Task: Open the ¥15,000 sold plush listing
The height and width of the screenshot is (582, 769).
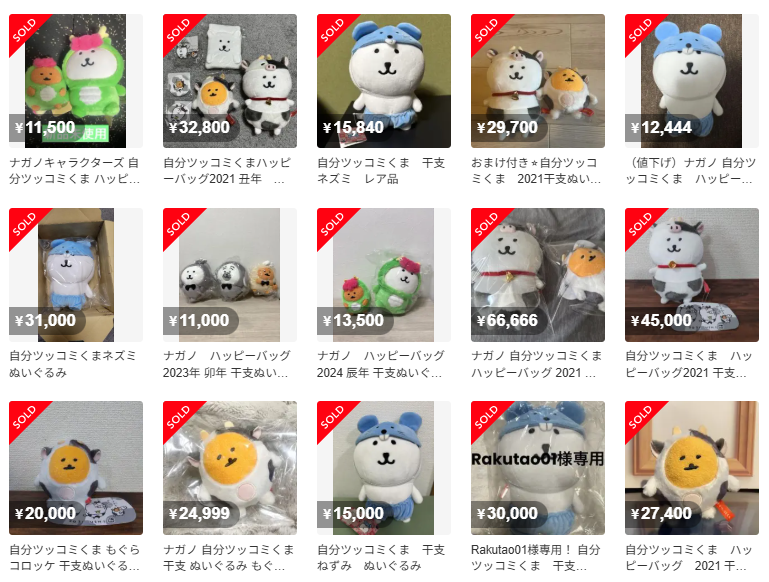Action: coord(384,468)
